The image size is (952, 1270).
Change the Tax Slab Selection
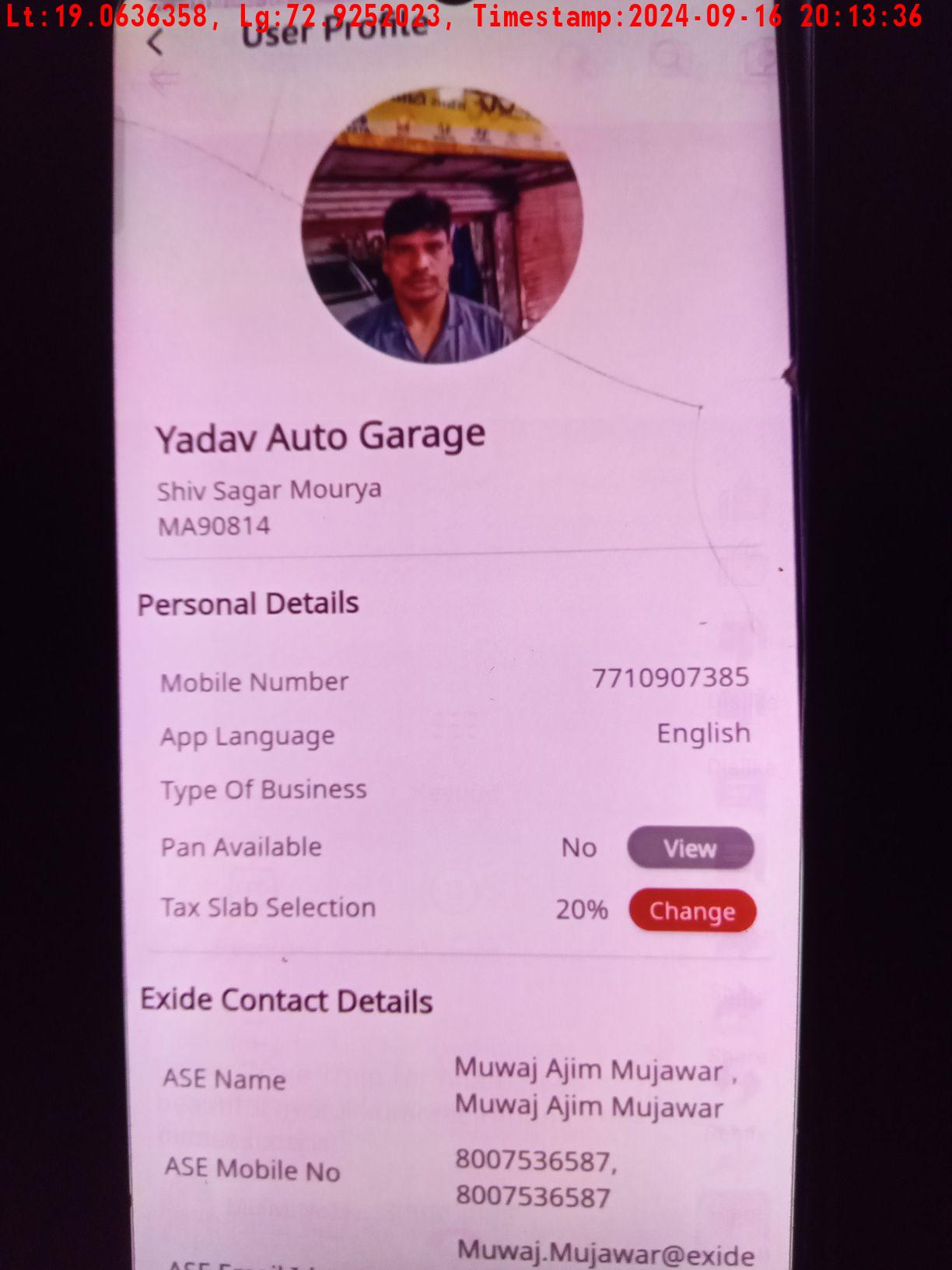coord(691,910)
